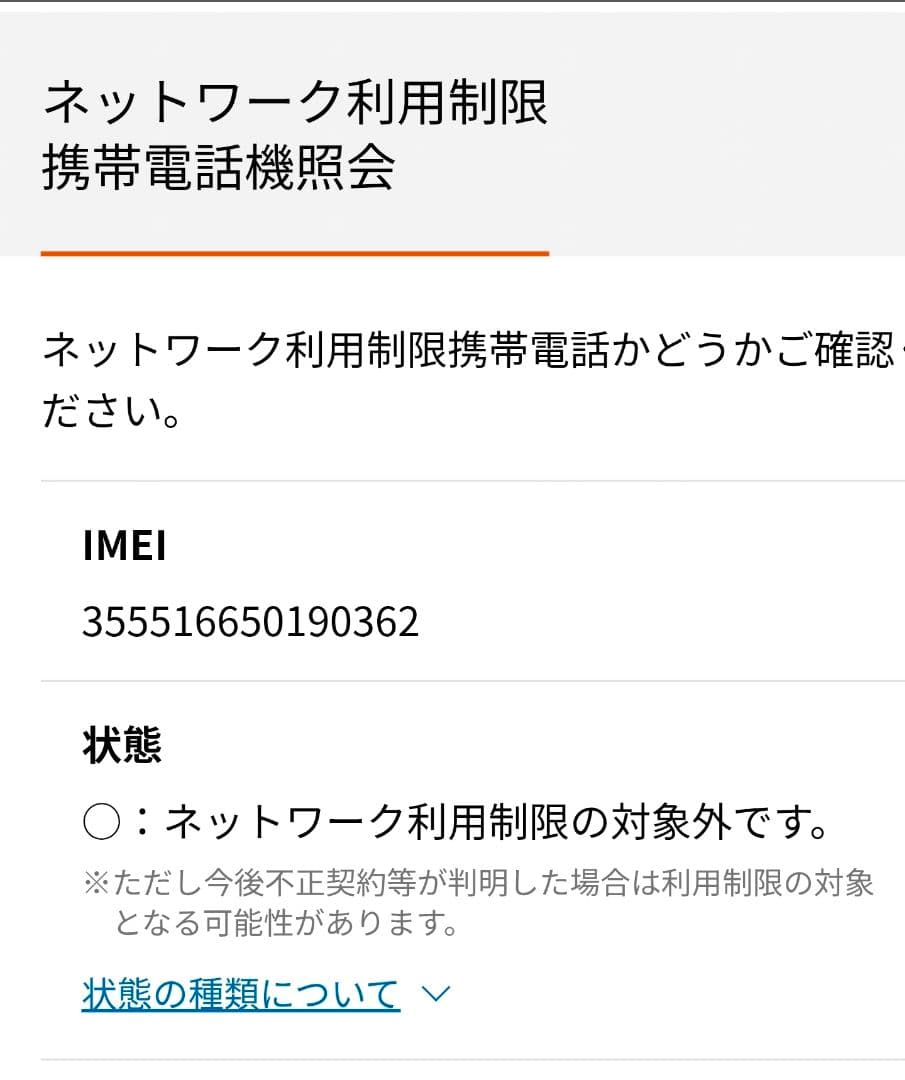Click the divider line above 状態
The width and height of the screenshot is (905, 1080).
pos(452,679)
